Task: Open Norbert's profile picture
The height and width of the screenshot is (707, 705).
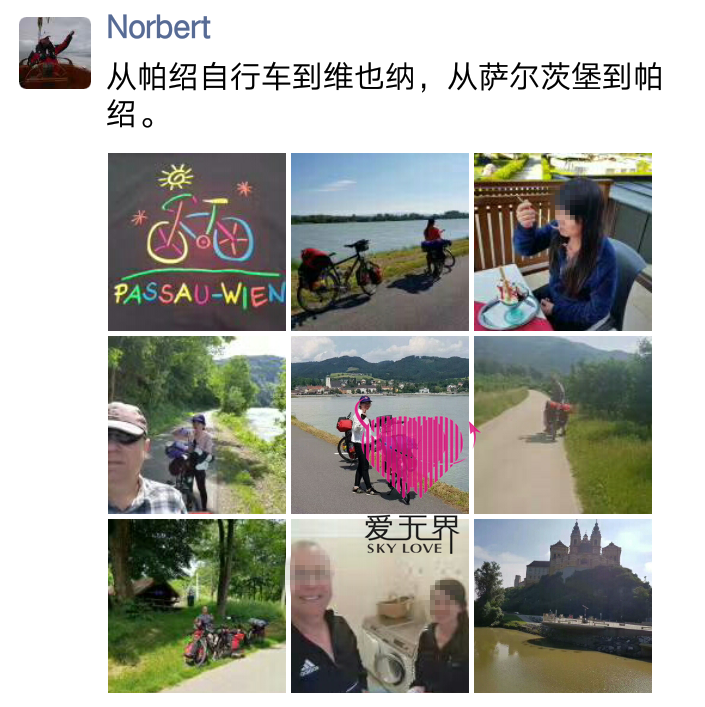Action: tap(55, 53)
